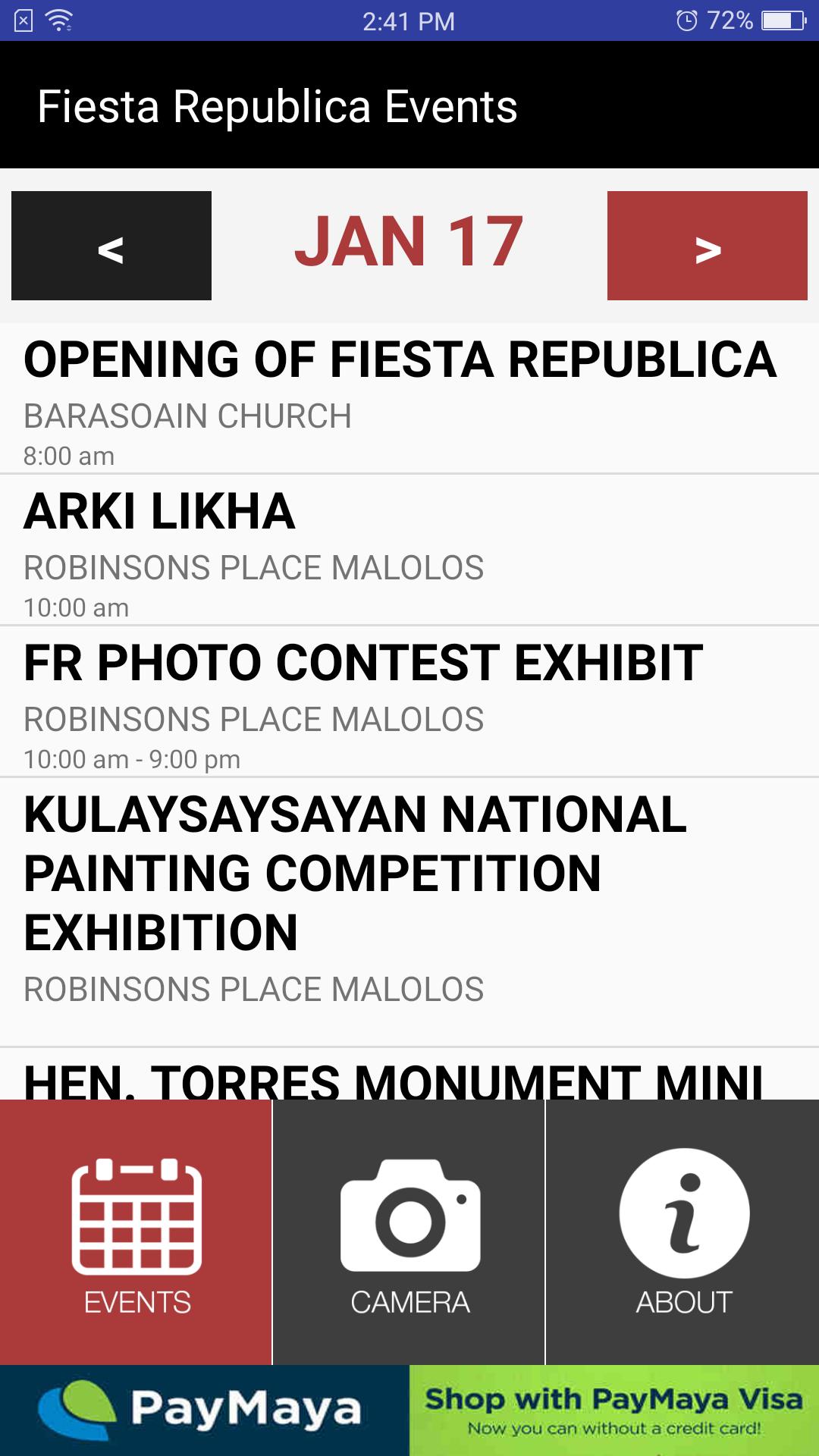Screen dimensions: 819x1456
Task: Advance to the next day's events
Action: [707, 246]
